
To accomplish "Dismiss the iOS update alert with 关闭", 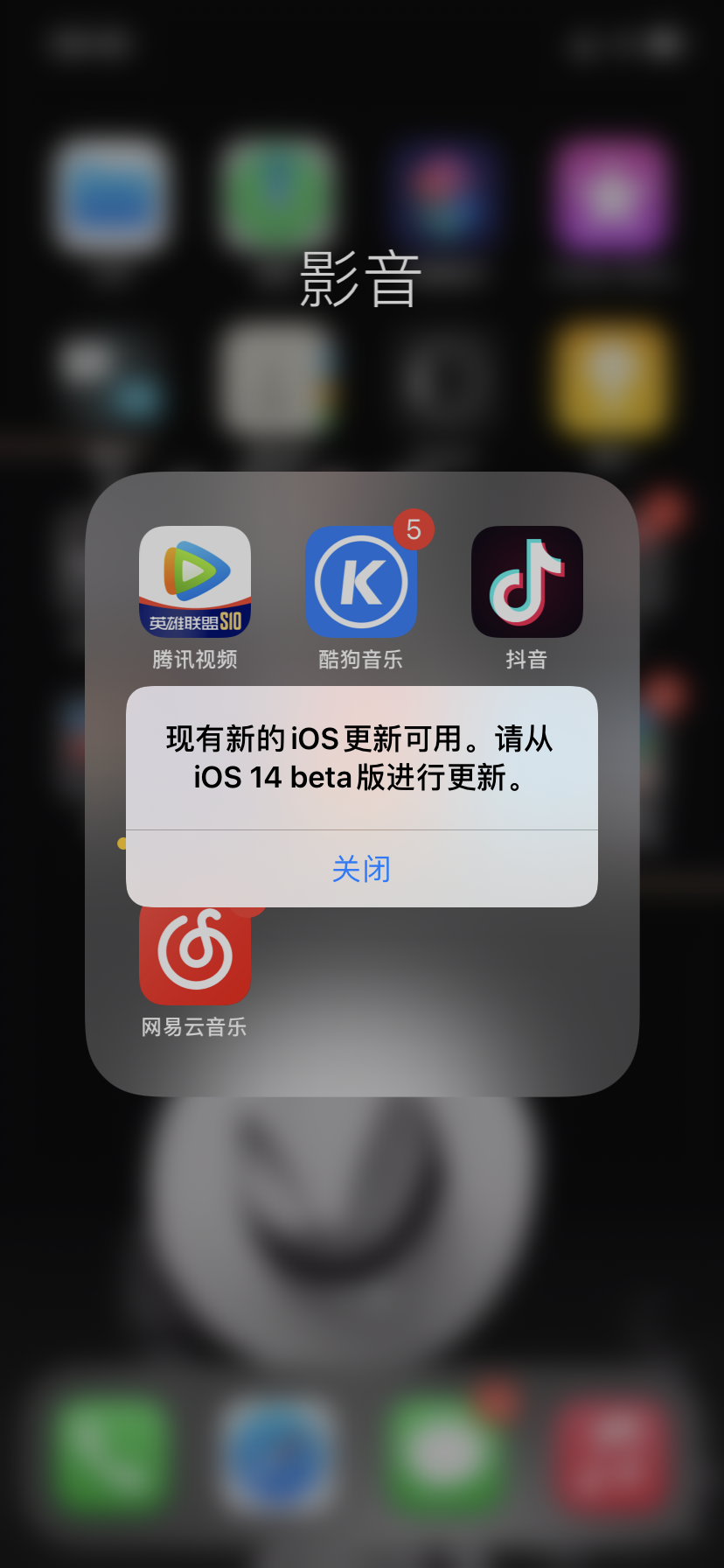I will point(361,869).
